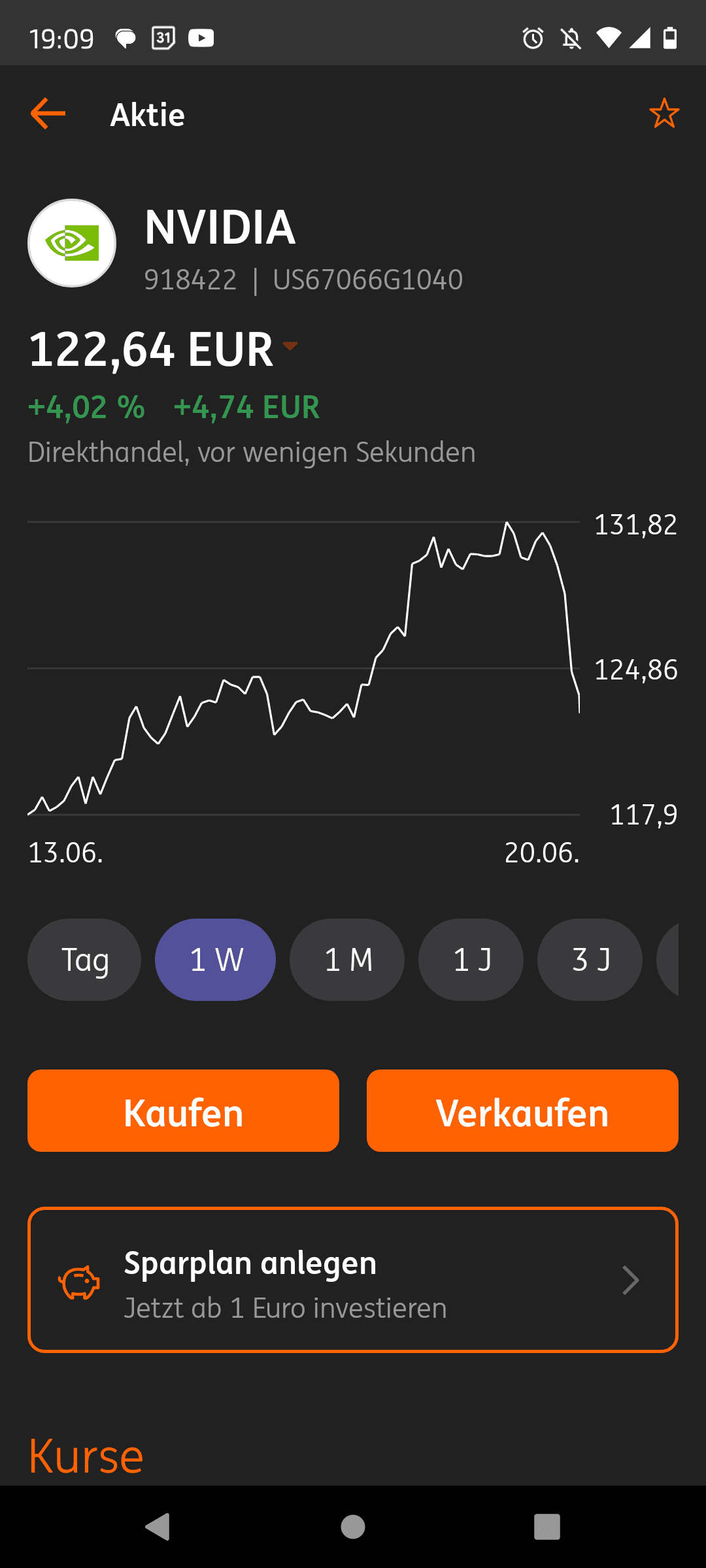Switch chart to Tag range
Image resolution: width=706 pixels, height=1568 pixels.
point(84,960)
